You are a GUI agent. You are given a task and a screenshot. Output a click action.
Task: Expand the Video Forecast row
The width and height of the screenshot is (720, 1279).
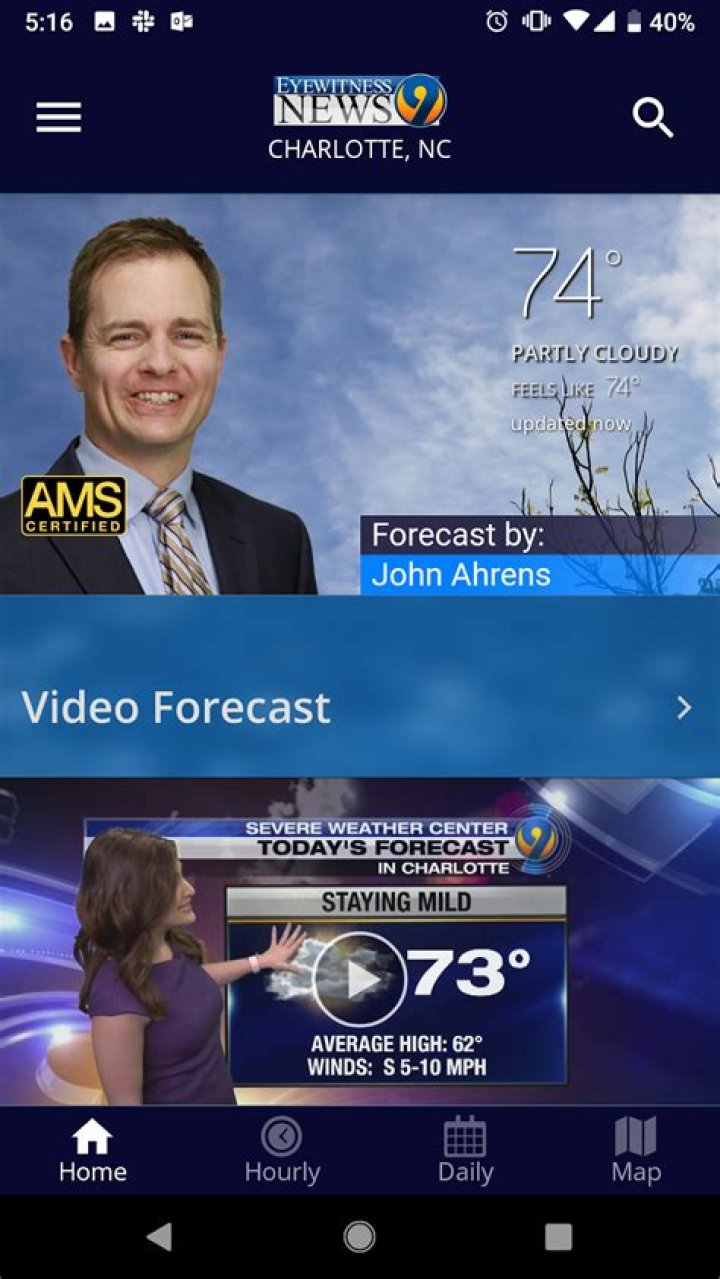360,707
